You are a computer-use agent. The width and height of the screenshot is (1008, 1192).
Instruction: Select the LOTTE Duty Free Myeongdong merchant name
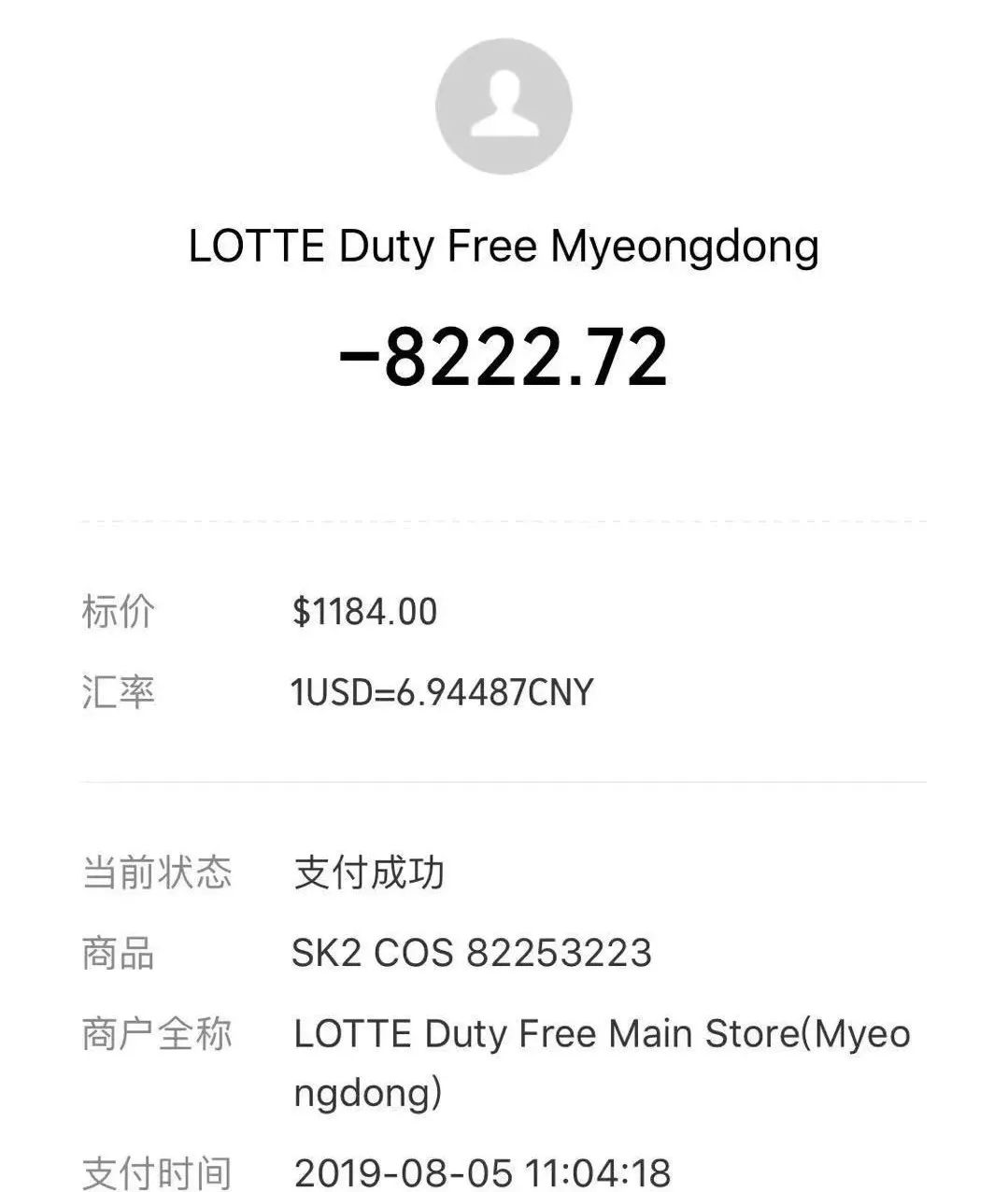[504, 248]
